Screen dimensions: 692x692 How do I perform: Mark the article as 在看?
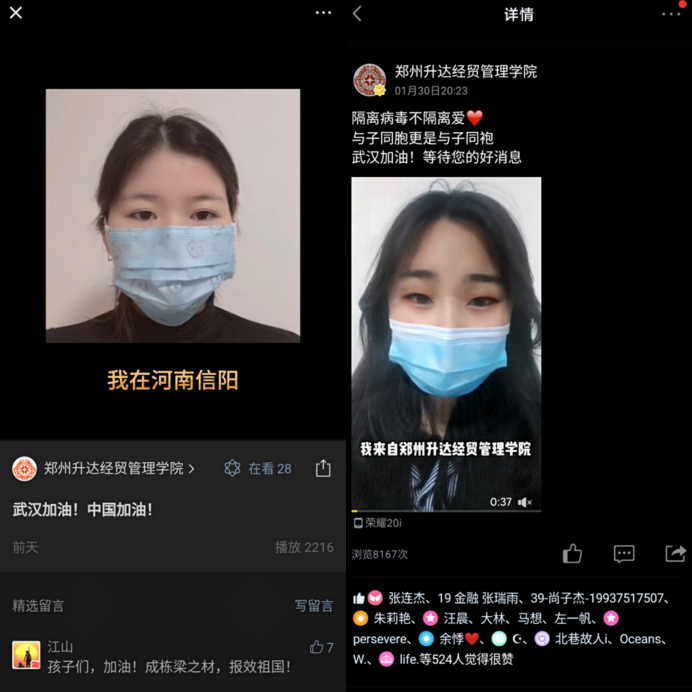[x=258, y=468]
